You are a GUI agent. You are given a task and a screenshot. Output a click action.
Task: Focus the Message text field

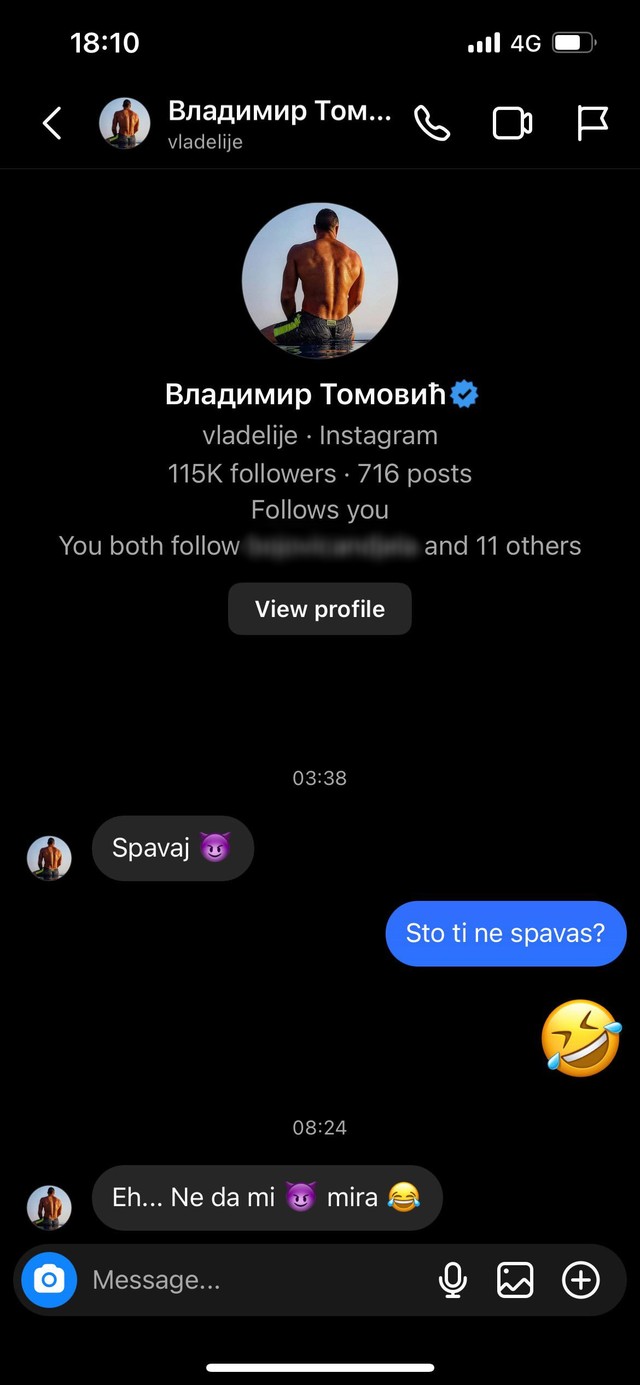click(x=250, y=1280)
